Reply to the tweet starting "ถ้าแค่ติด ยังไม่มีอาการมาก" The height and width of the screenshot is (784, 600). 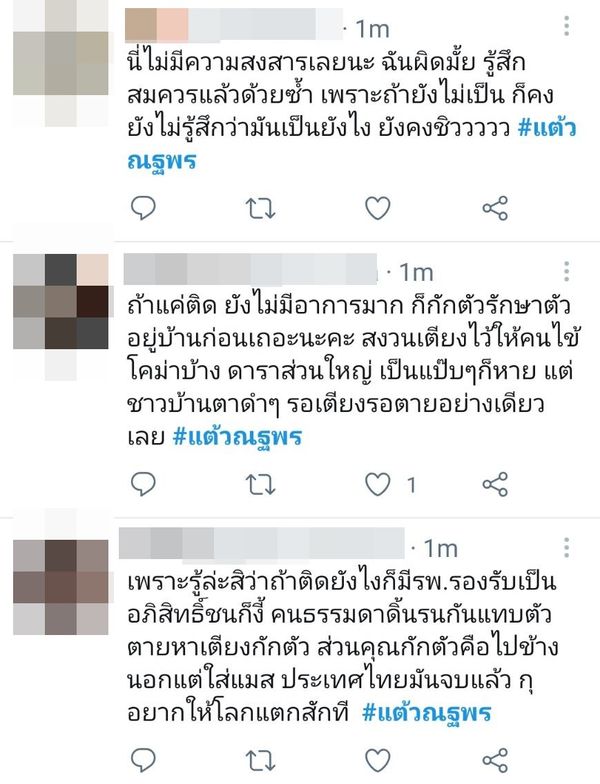(143, 485)
